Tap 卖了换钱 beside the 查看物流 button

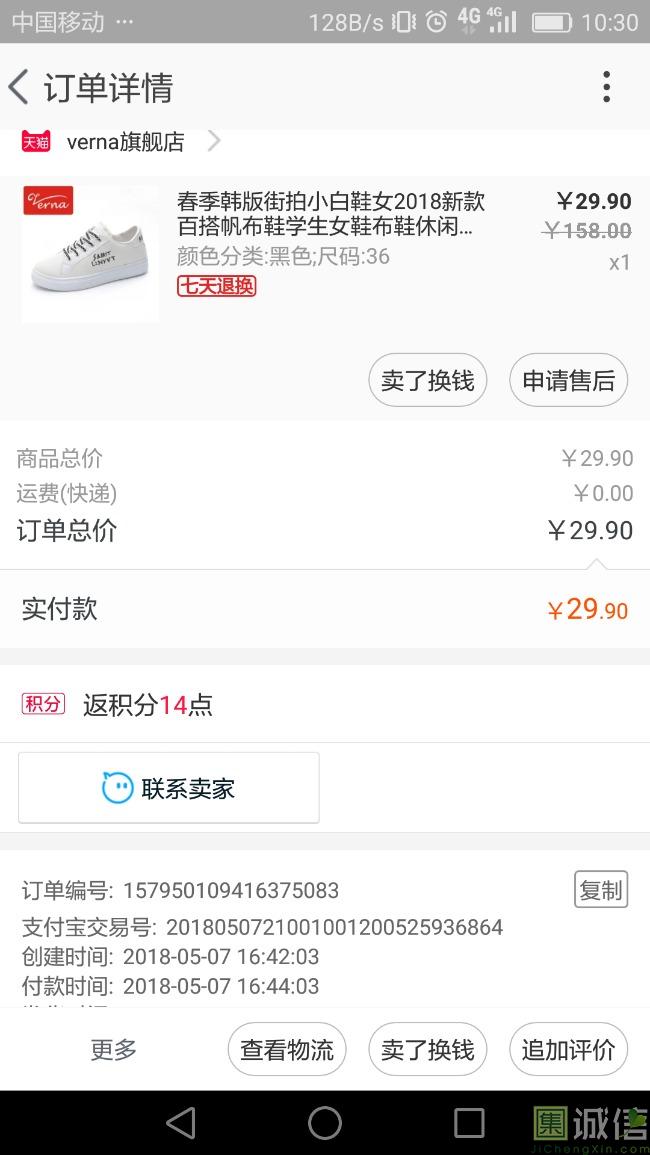[427, 1049]
